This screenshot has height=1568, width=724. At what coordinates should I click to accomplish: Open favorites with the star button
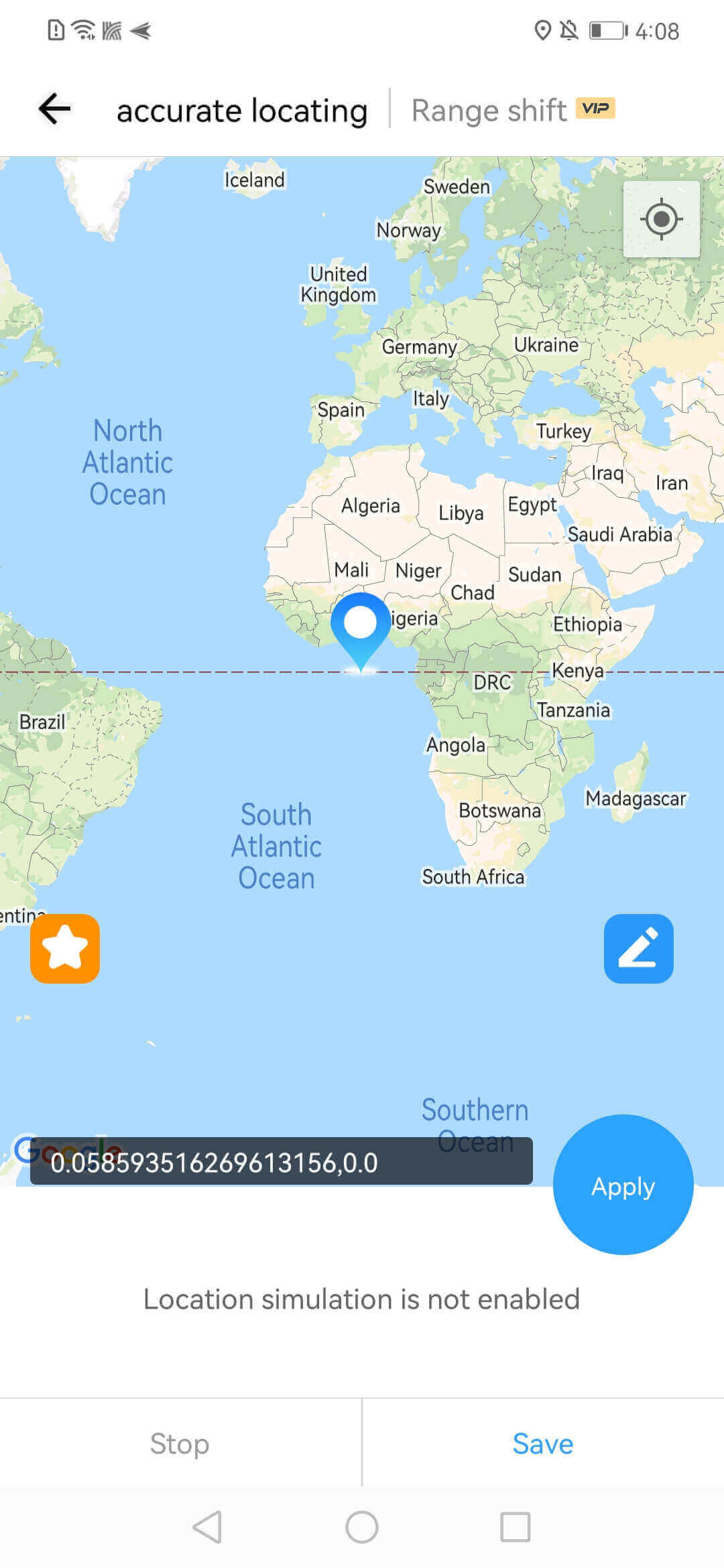65,949
